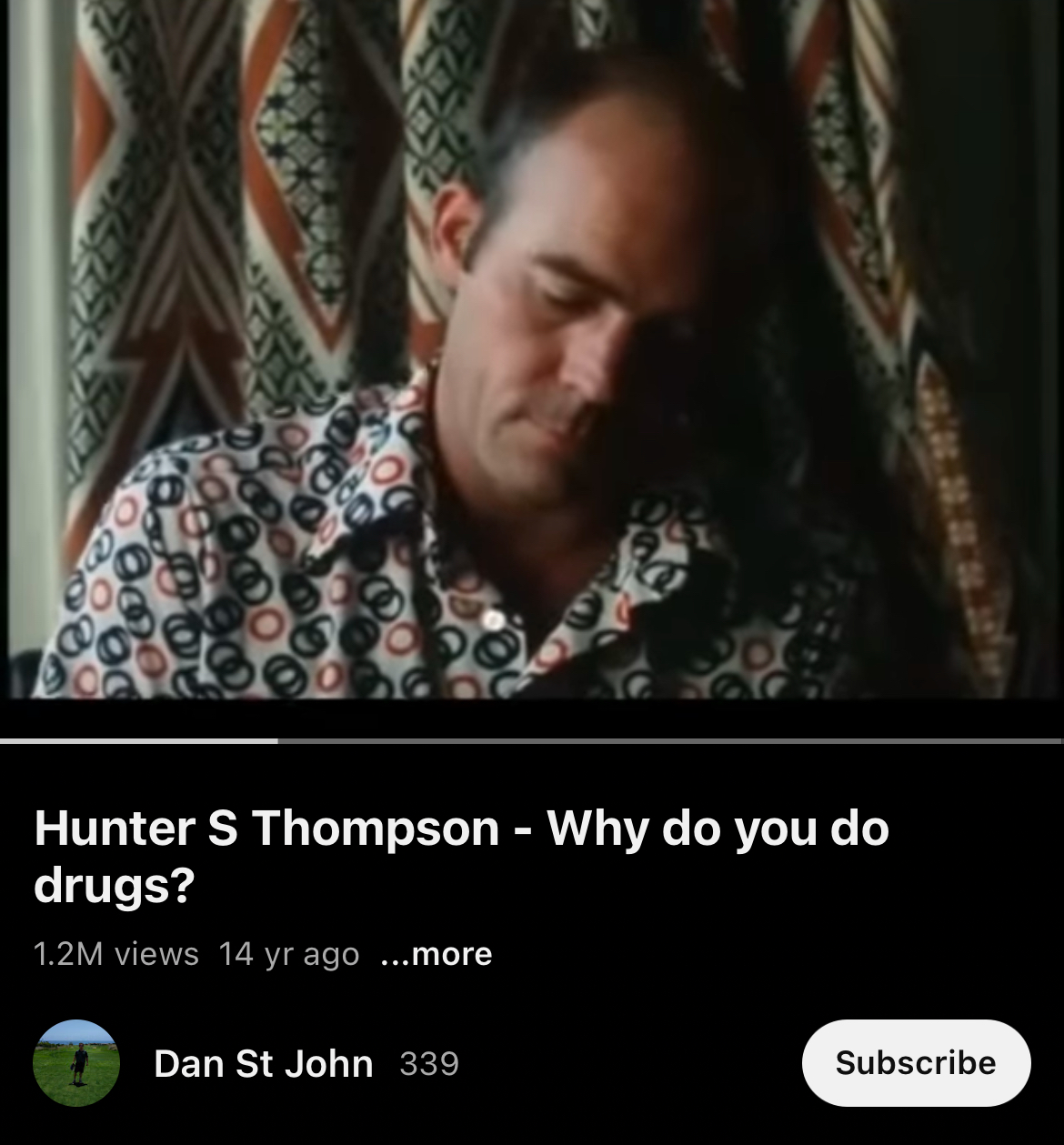Expand the video description with ...more
This screenshot has height=1145, width=1064.
(x=437, y=954)
